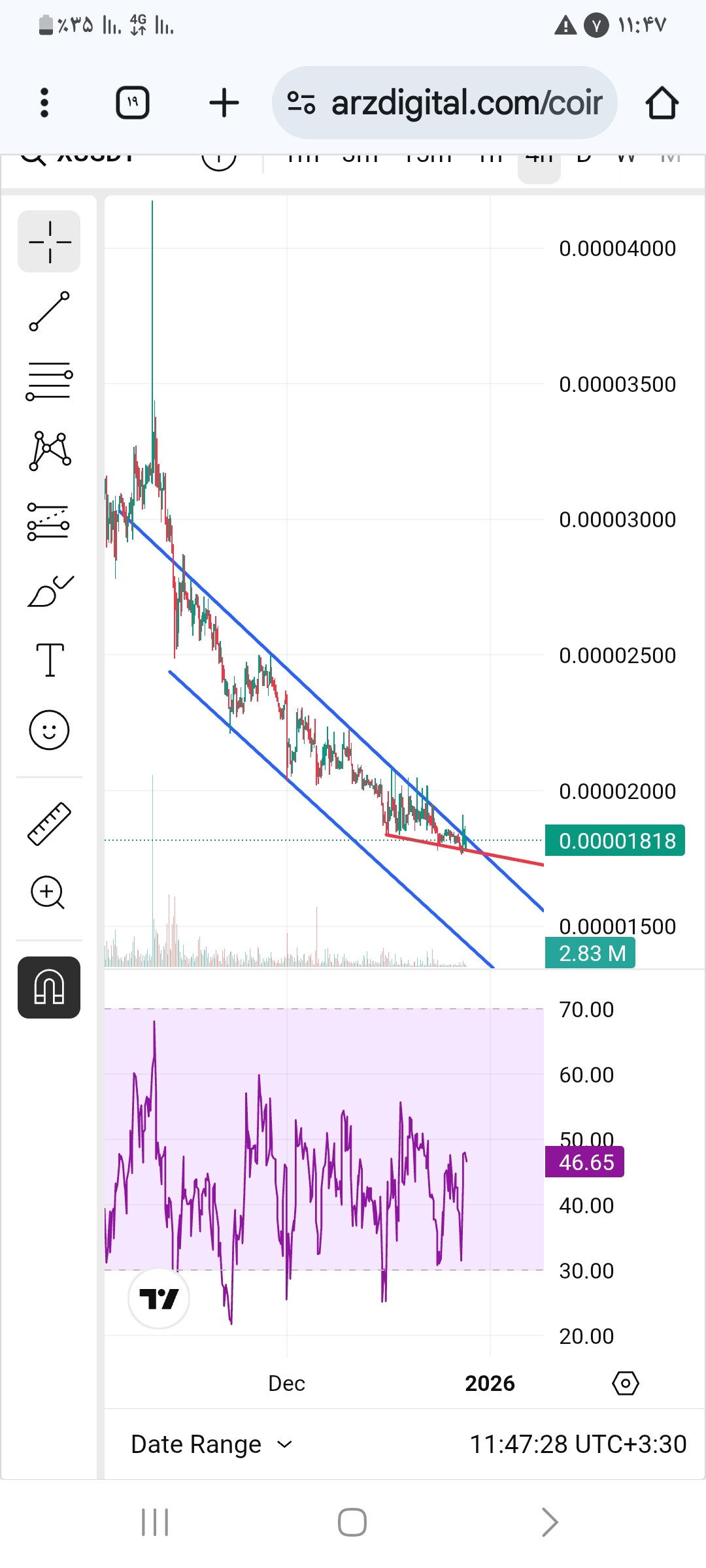
Task: Open the browser tab switcher
Action: [133, 103]
